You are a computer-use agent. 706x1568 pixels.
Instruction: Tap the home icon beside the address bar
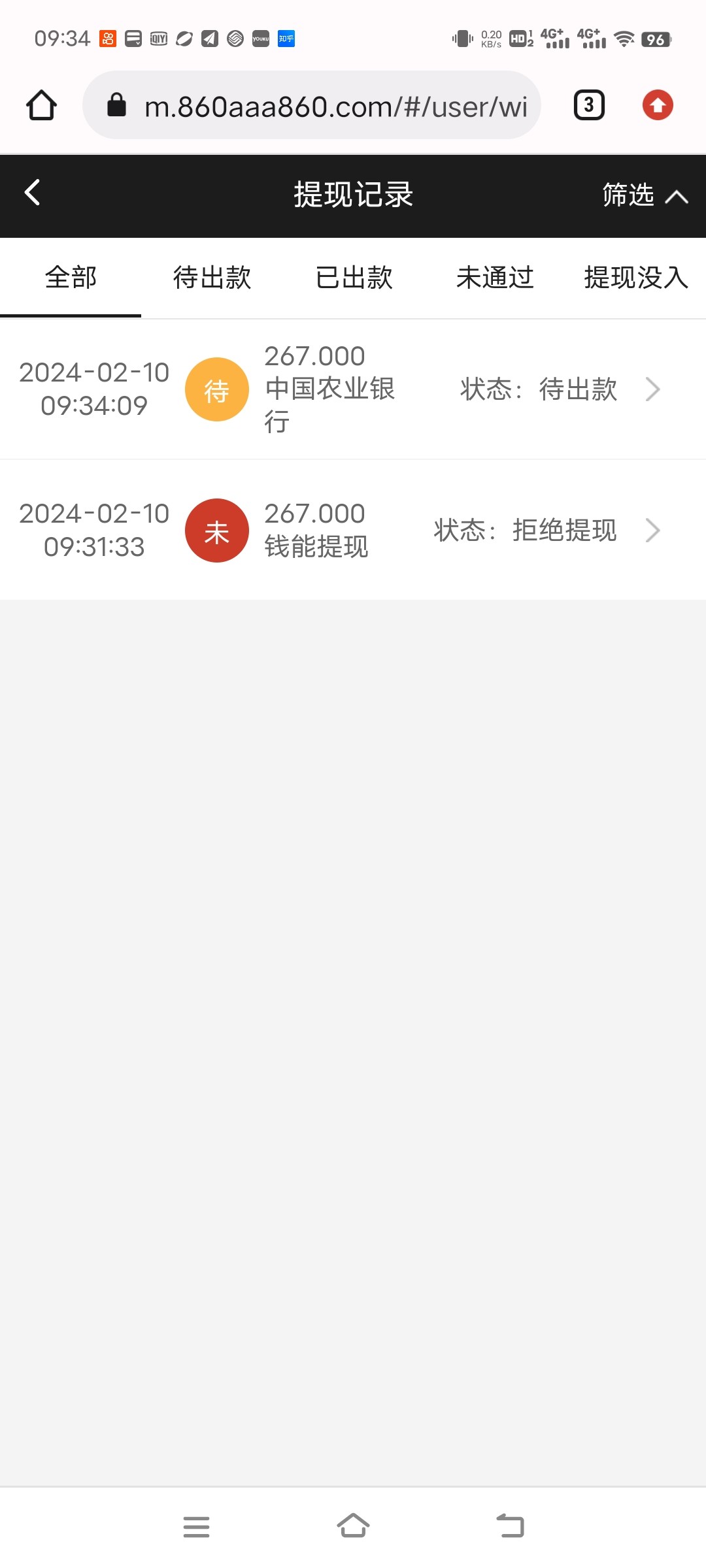[41, 105]
